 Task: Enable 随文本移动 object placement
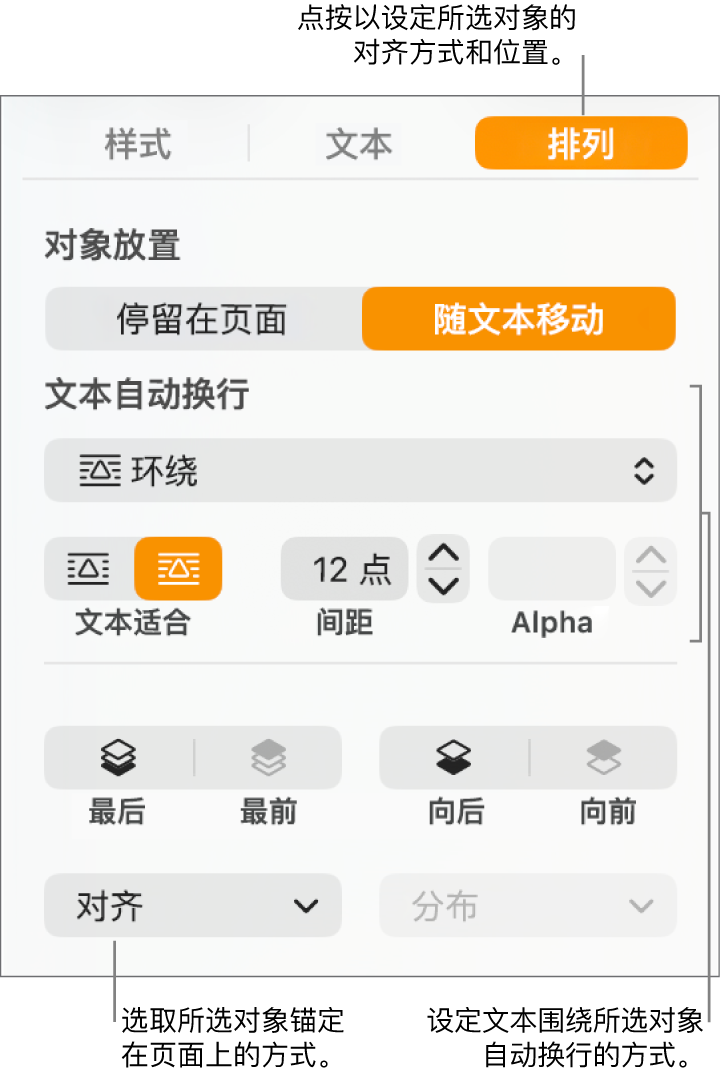click(x=518, y=318)
